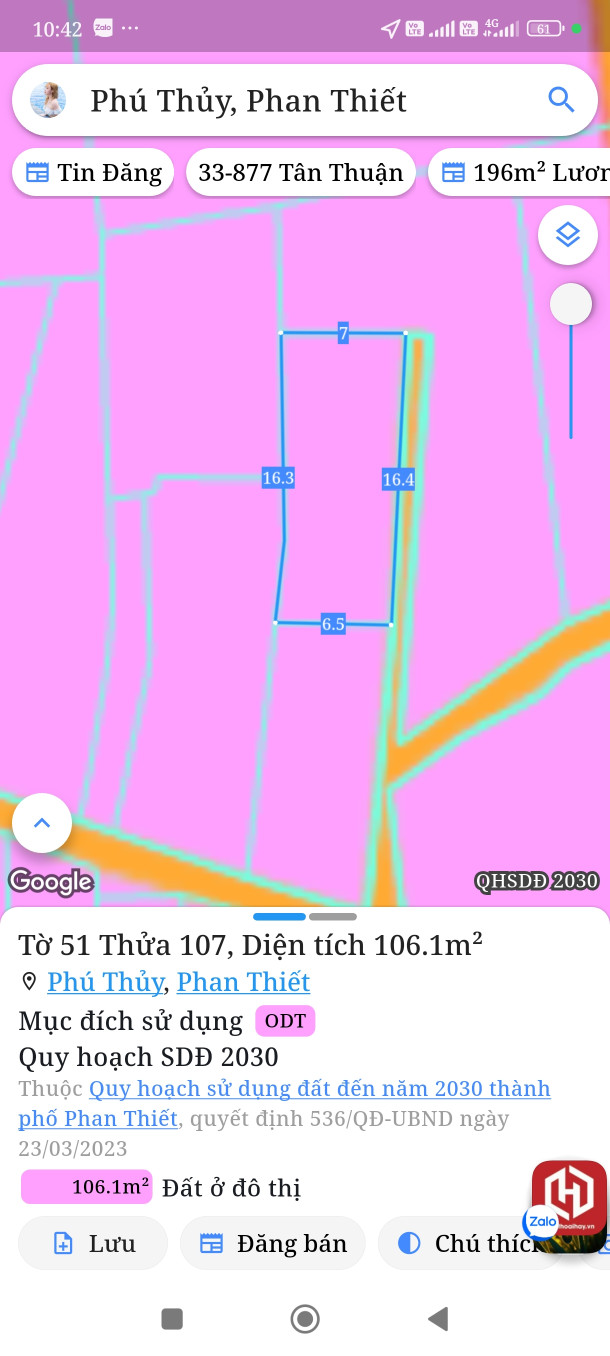Open the profile avatar in search bar

click(x=48, y=100)
